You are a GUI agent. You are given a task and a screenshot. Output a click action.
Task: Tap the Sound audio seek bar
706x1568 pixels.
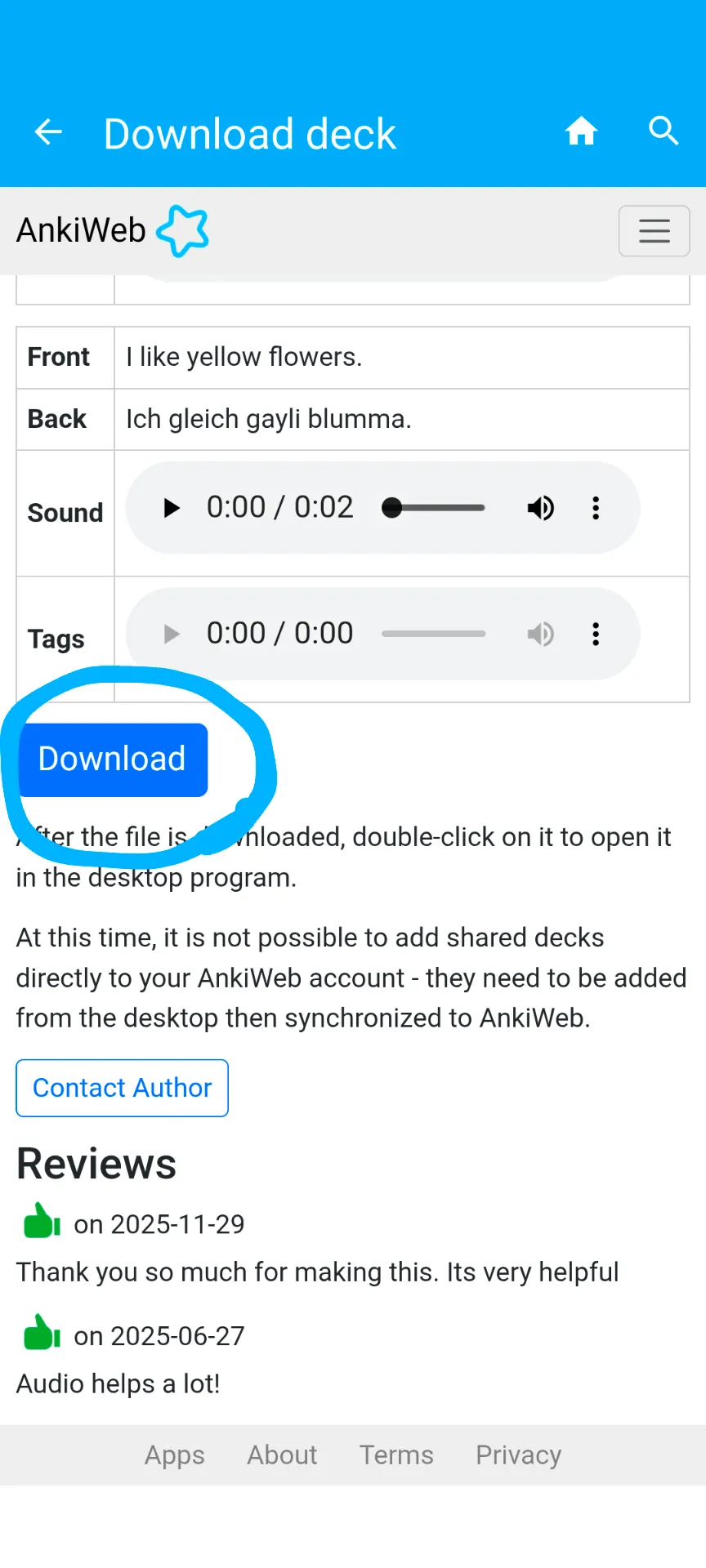click(x=434, y=508)
